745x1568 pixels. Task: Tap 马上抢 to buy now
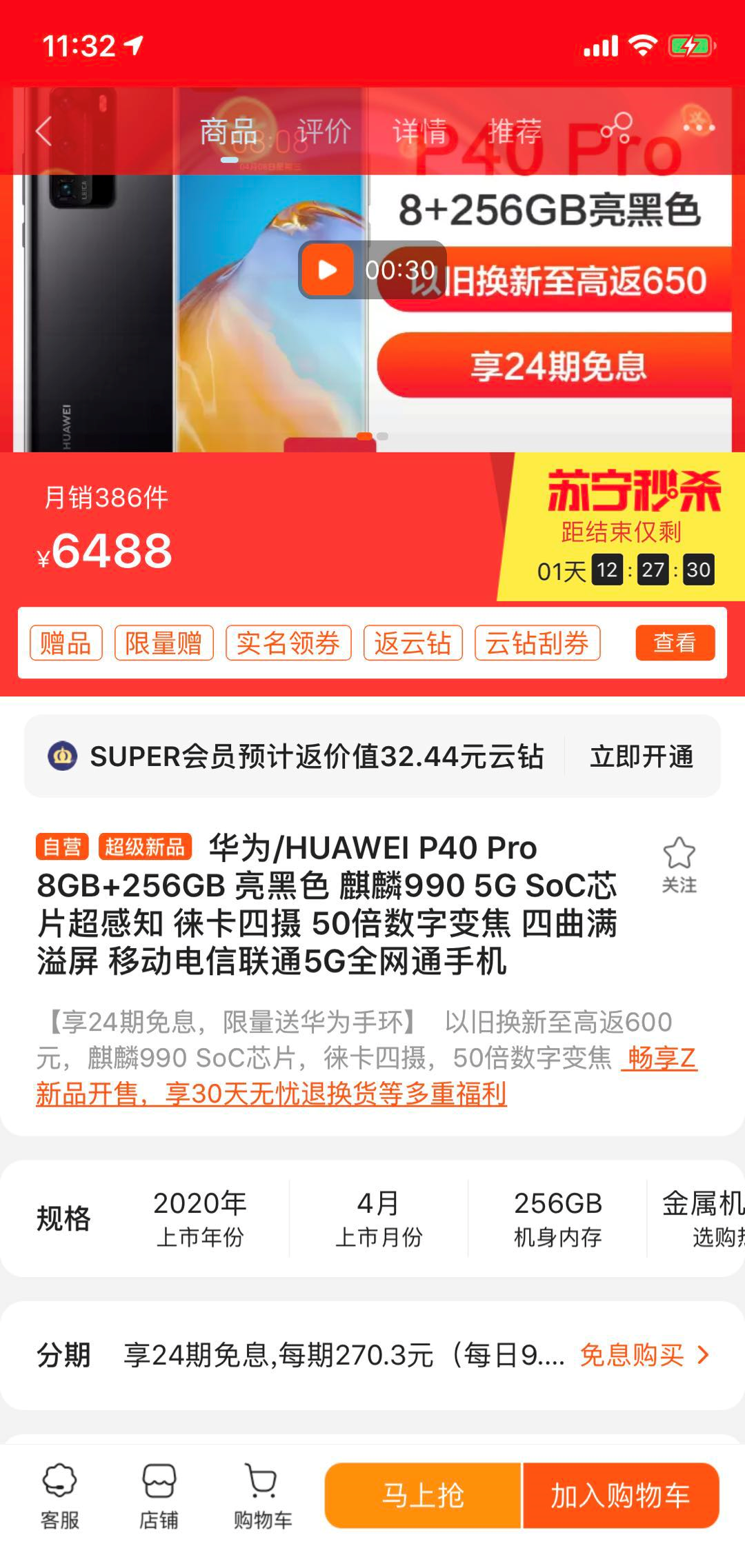(x=423, y=1495)
